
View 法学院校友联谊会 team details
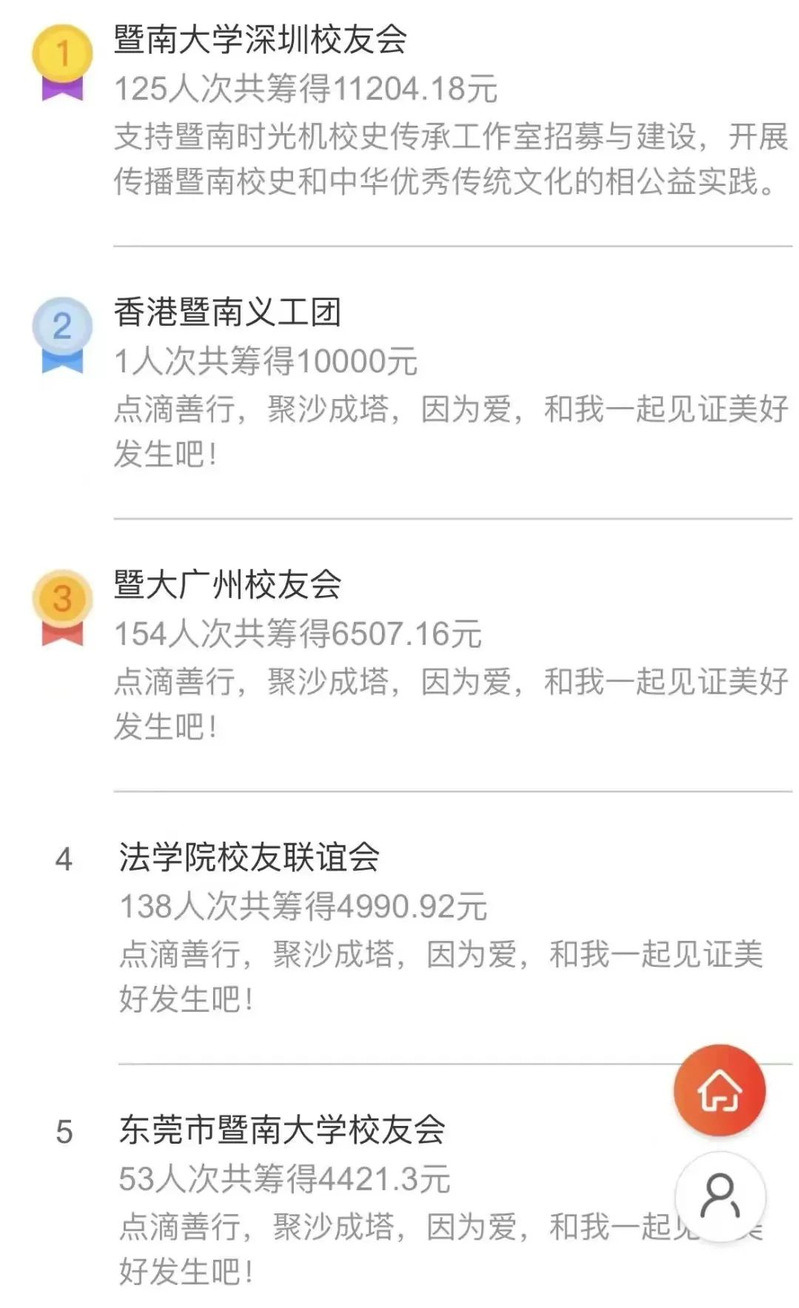click(x=400, y=928)
